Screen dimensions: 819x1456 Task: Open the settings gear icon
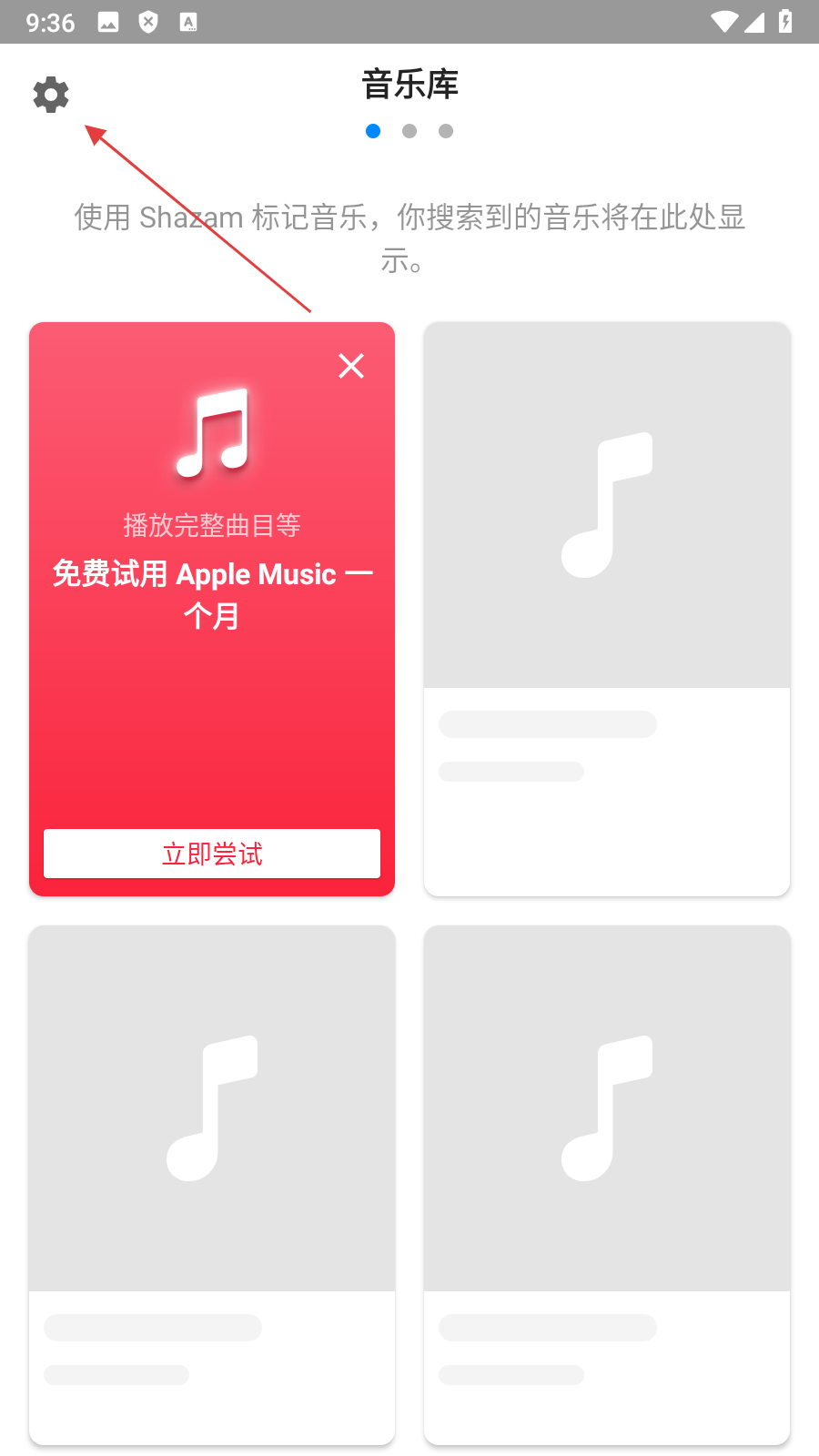point(51,95)
